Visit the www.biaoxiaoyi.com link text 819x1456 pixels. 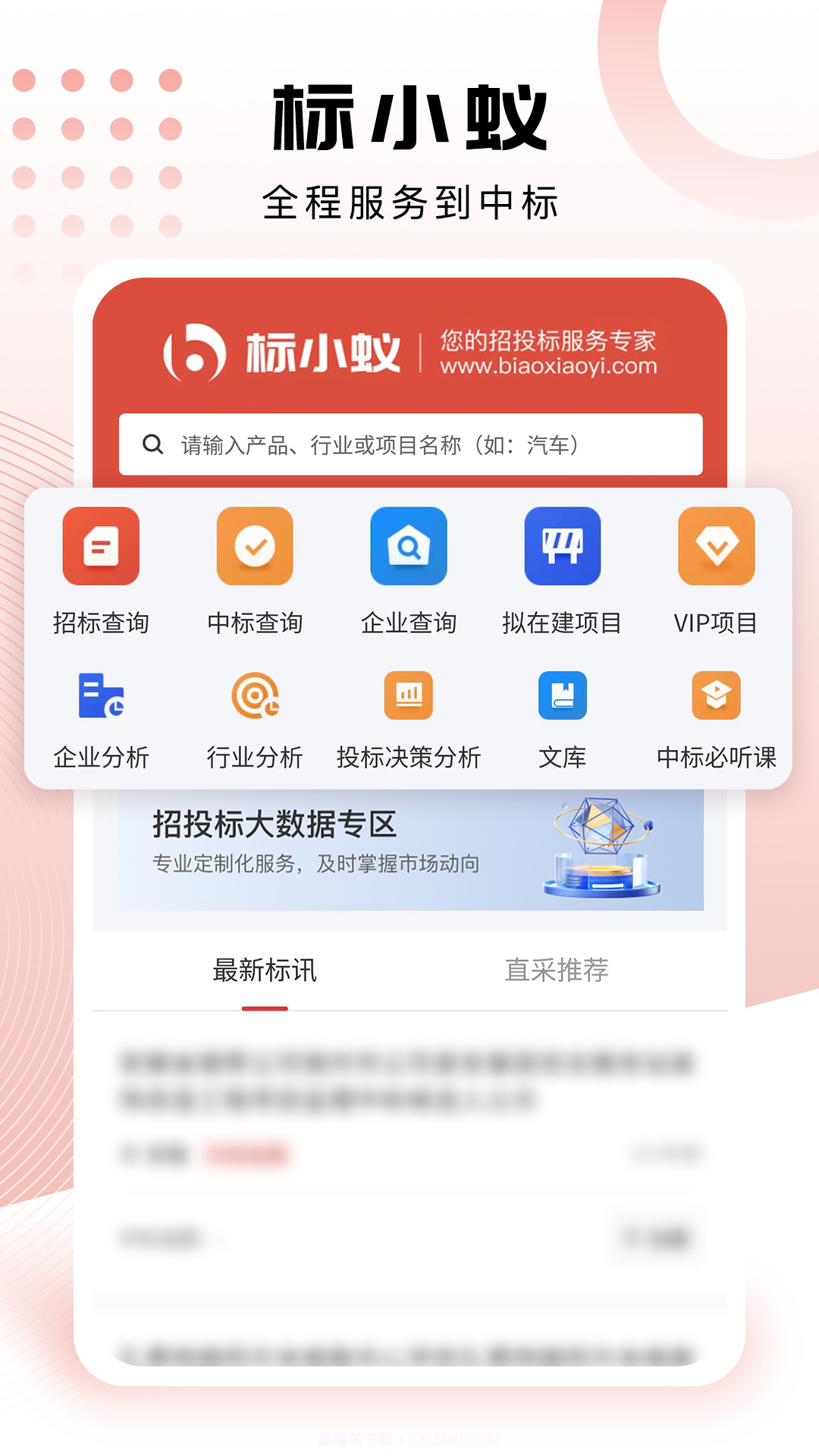(x=548, y=369)
